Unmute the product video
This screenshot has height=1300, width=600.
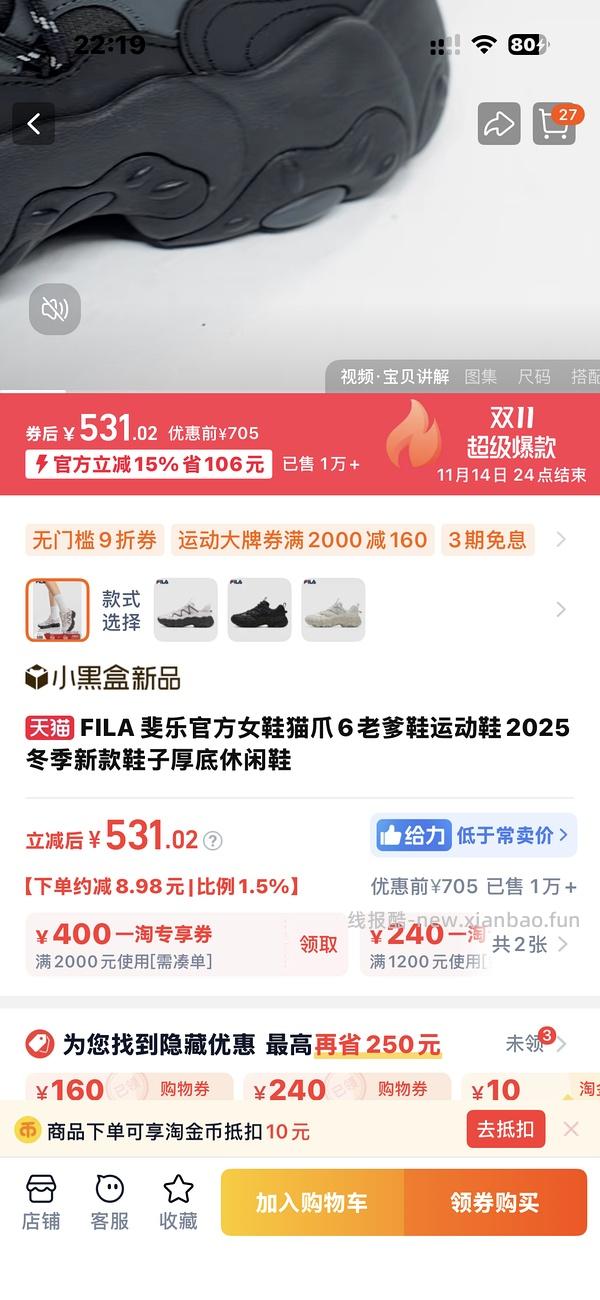click(54, 309)
